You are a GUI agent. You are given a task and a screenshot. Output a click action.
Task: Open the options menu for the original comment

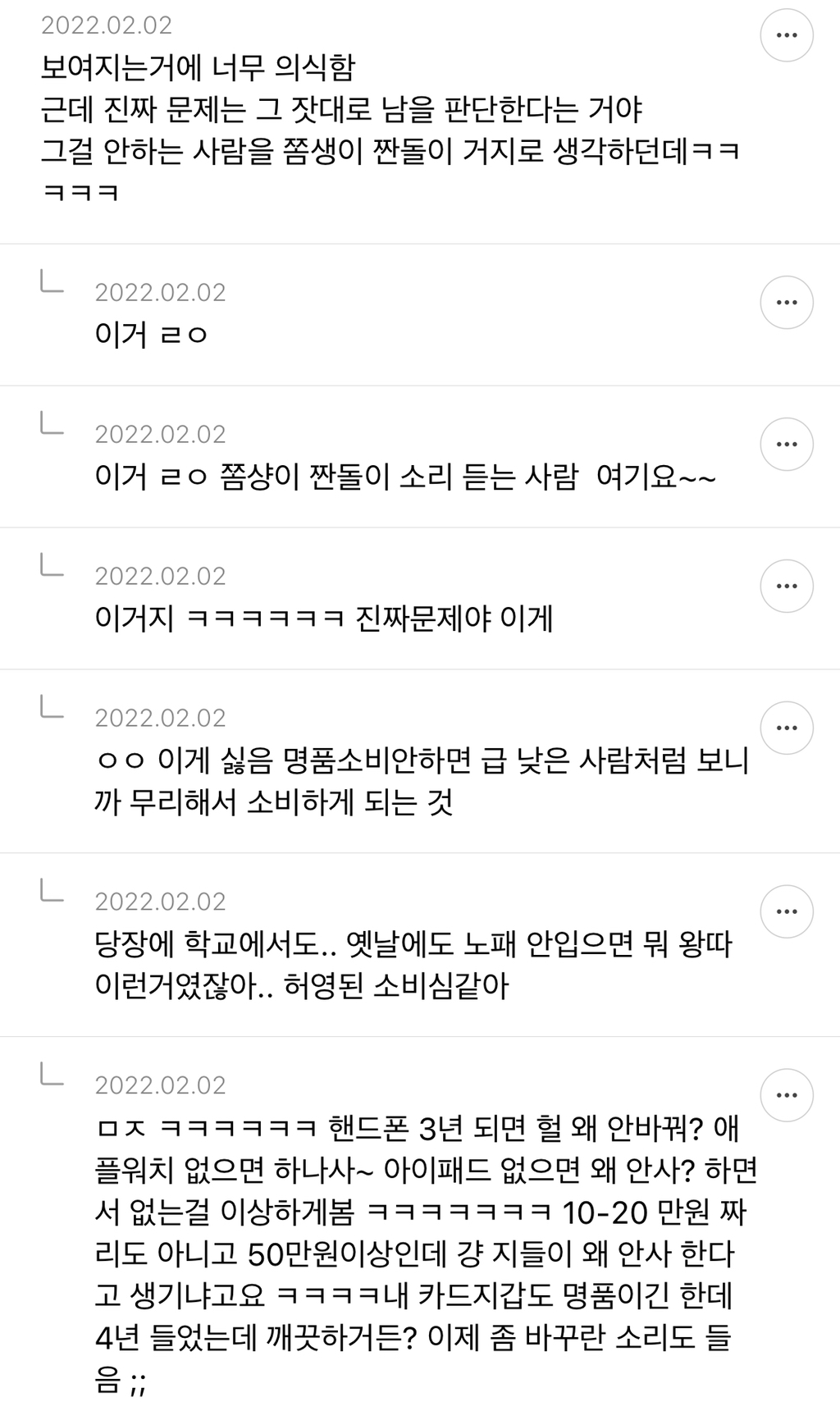tap(787, 34)
